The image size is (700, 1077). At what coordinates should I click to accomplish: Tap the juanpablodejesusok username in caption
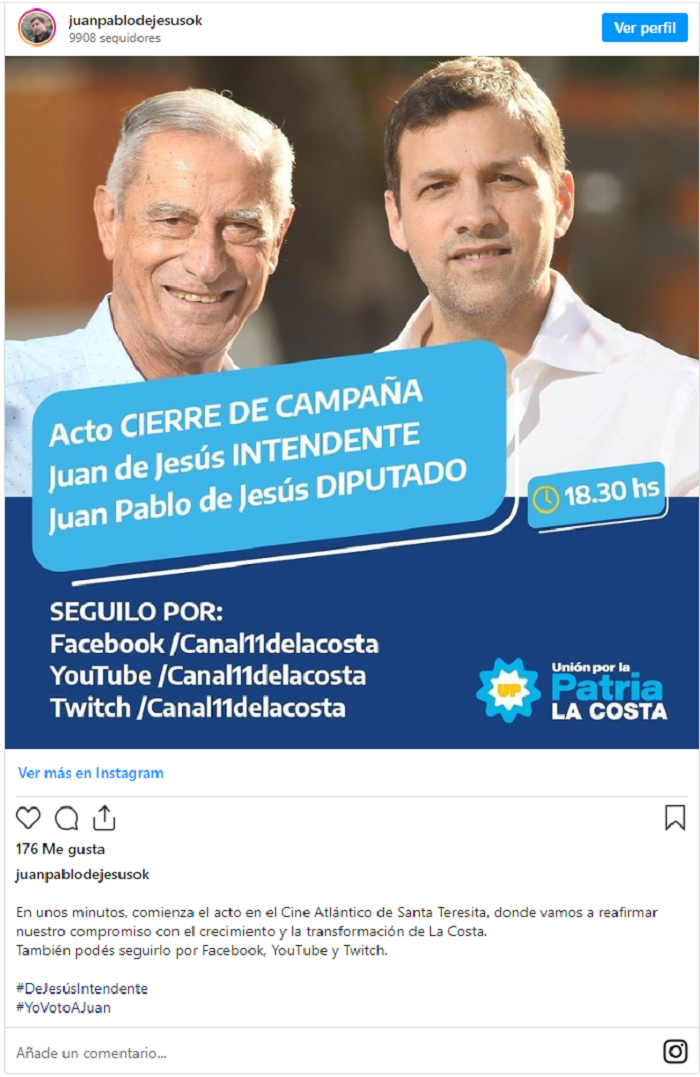click(x=82, y=874)
